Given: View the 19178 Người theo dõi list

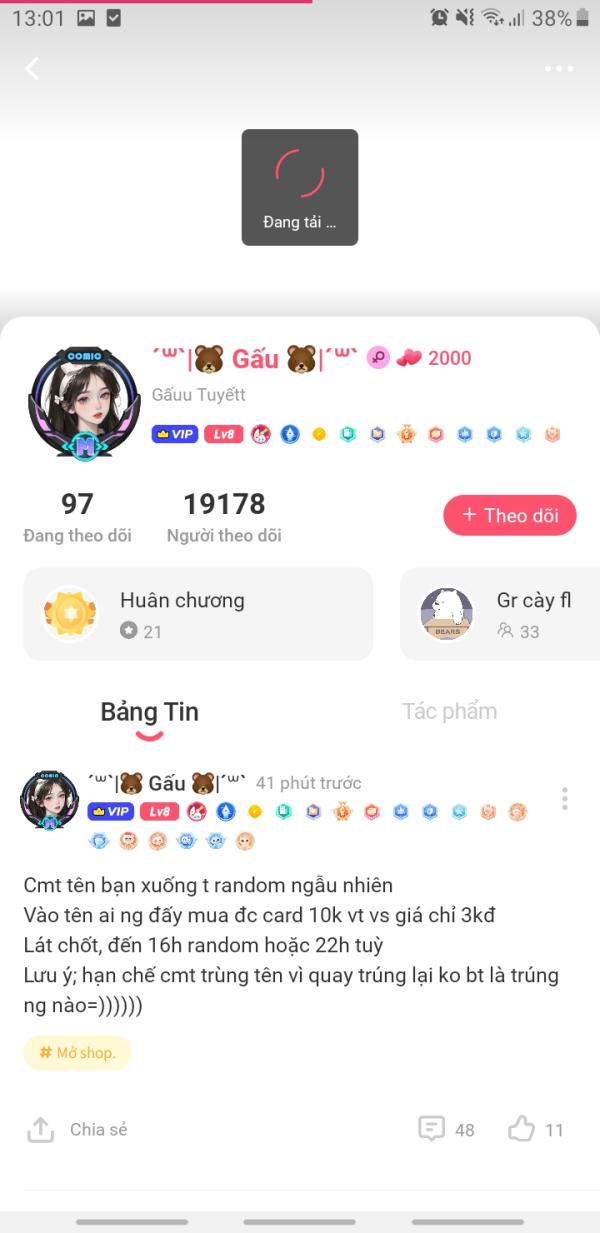Looking at the screenshot, I should 224,517.
